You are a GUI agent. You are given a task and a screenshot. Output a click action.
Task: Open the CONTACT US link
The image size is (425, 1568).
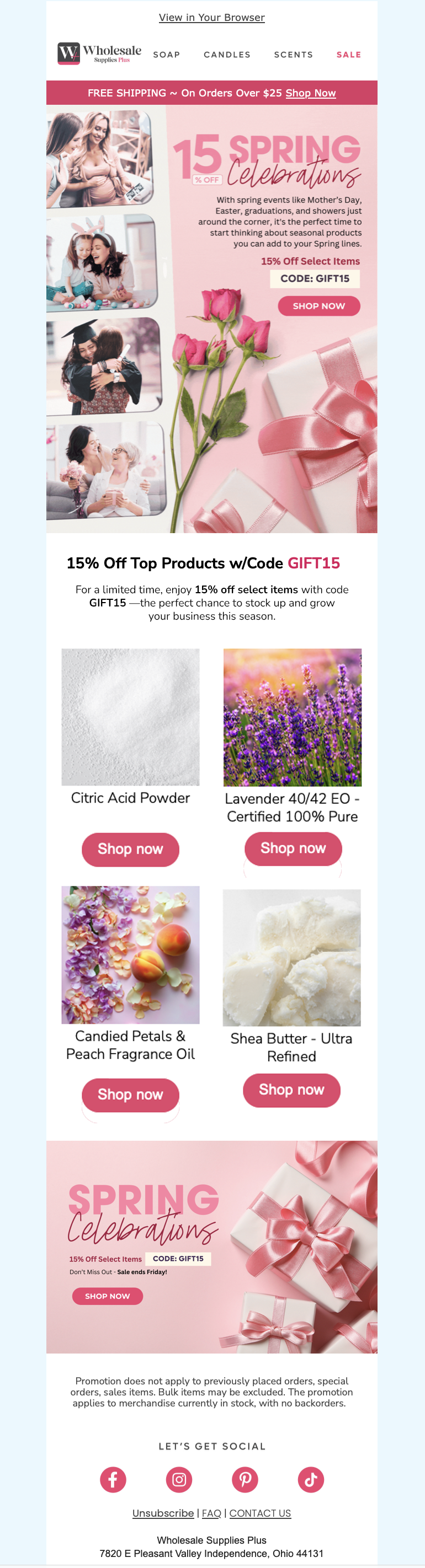[260, 1513]
